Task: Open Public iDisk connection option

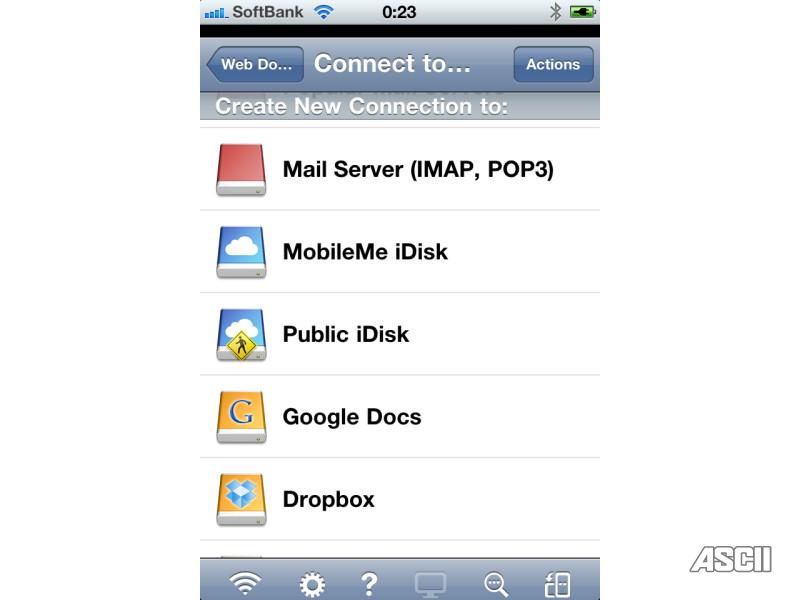Action: point(400,334)
